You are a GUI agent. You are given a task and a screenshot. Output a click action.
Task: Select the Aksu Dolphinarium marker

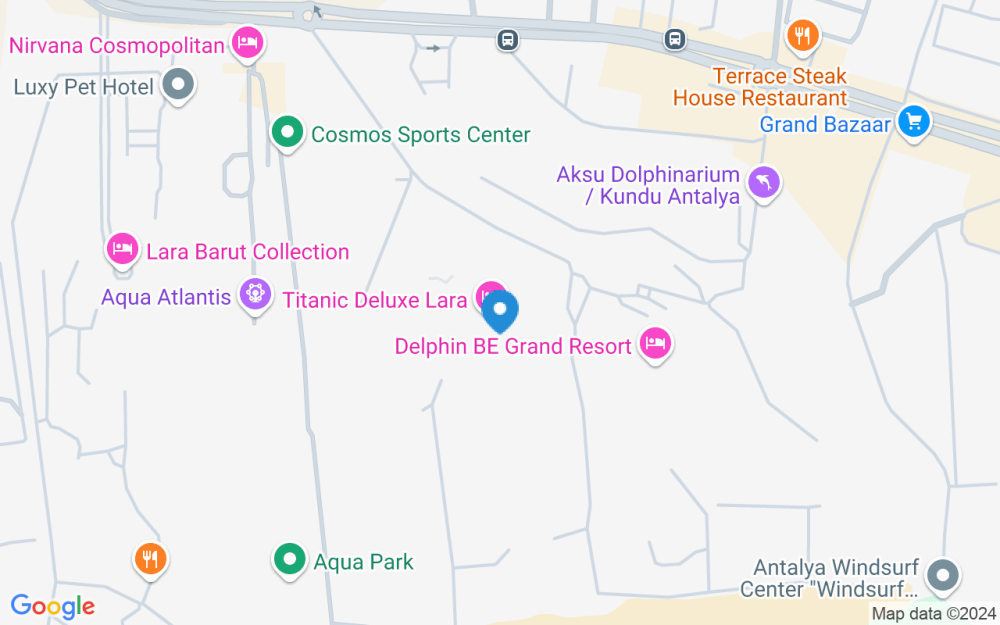[x=764, y=183]
